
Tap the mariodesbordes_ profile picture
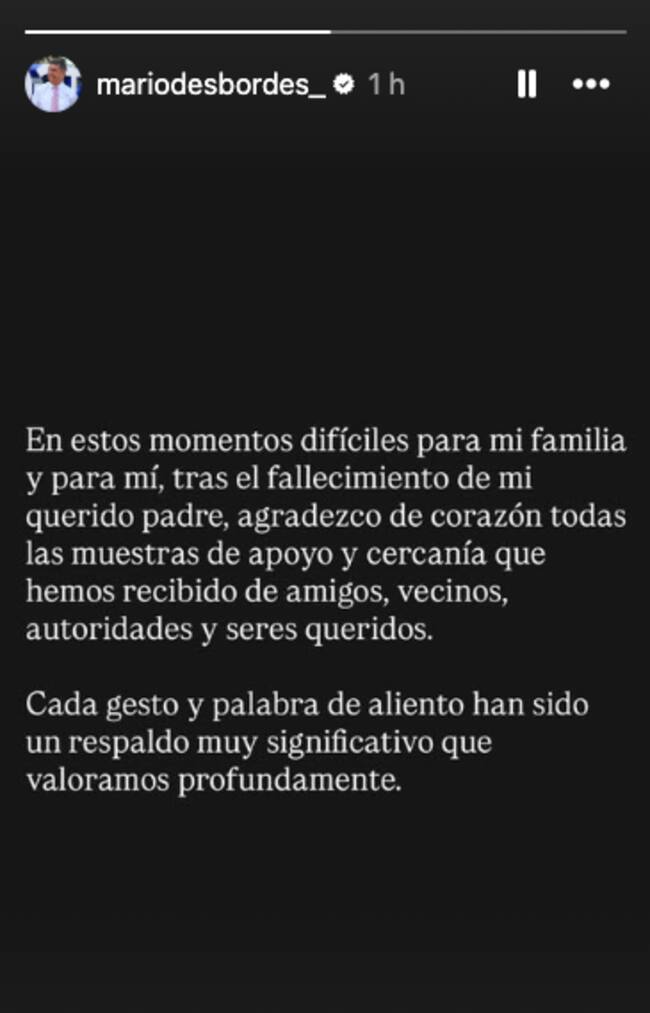coord(53,85)
